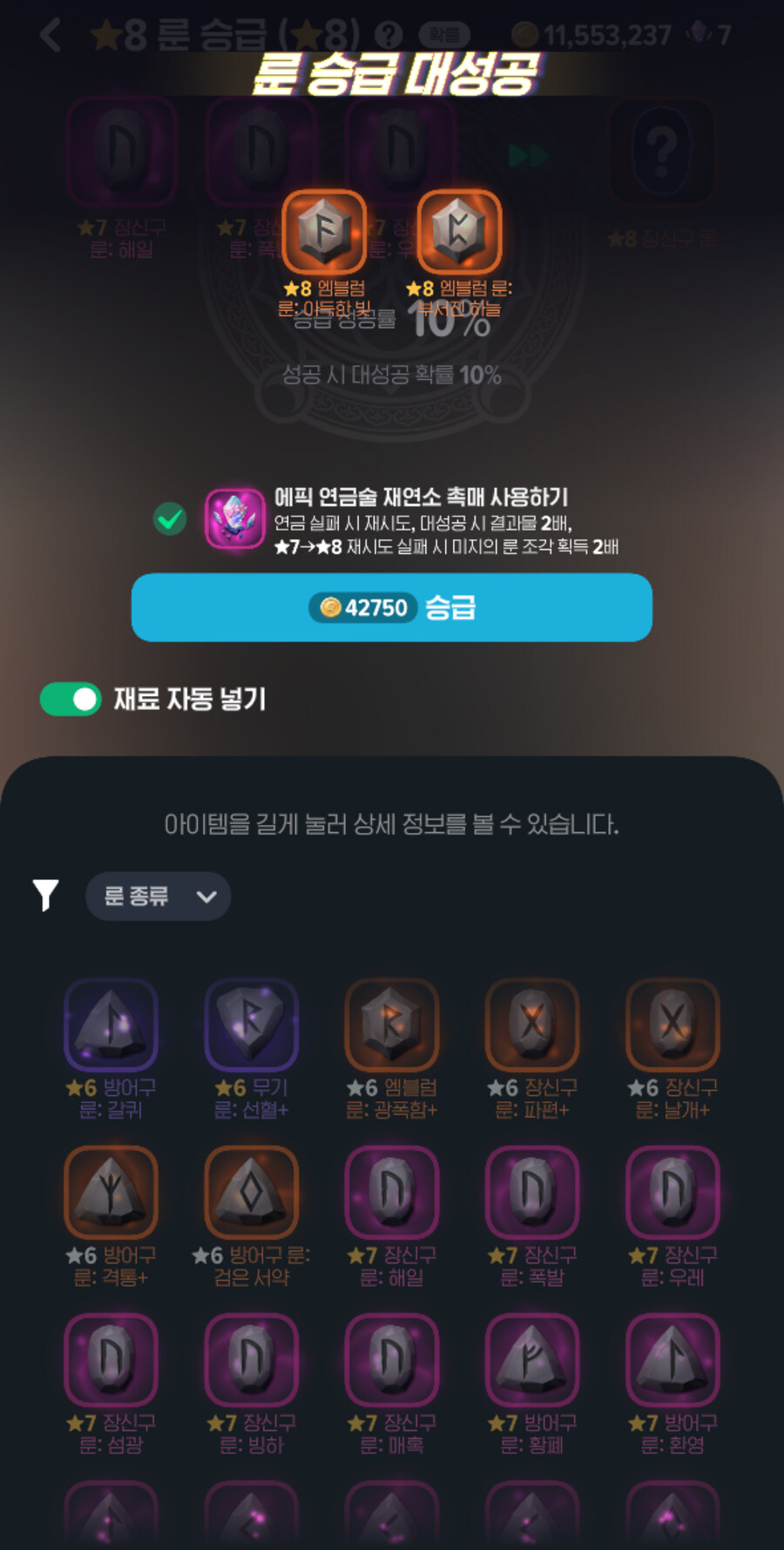784x1550 pixels.
Task: Pick the ★6 장신구 룬: 파편+
Action: (531, 1025)
